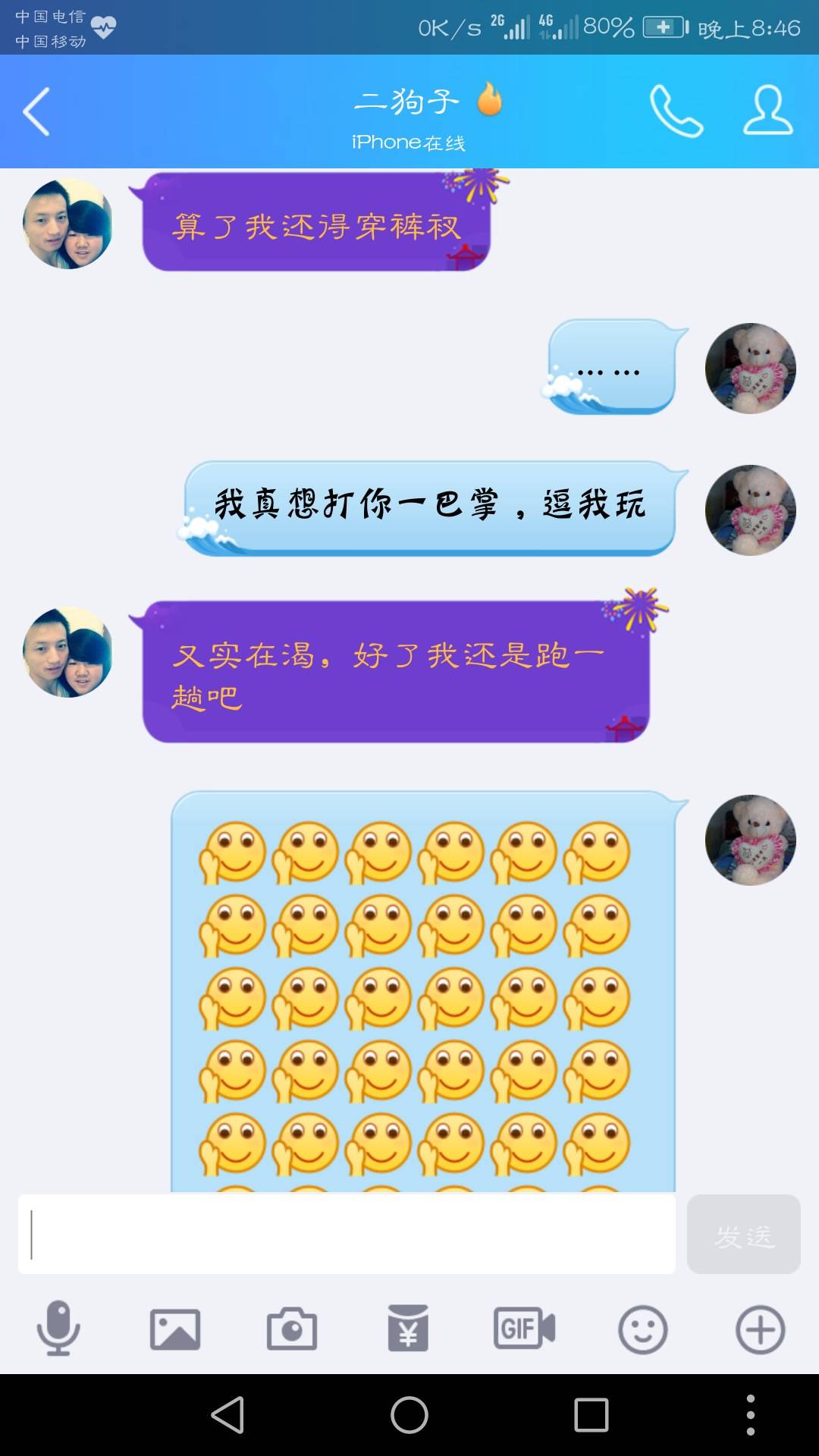Start a voice call with 二狗子
This screenshot has width=819, height=1456.
coord(676,111)
